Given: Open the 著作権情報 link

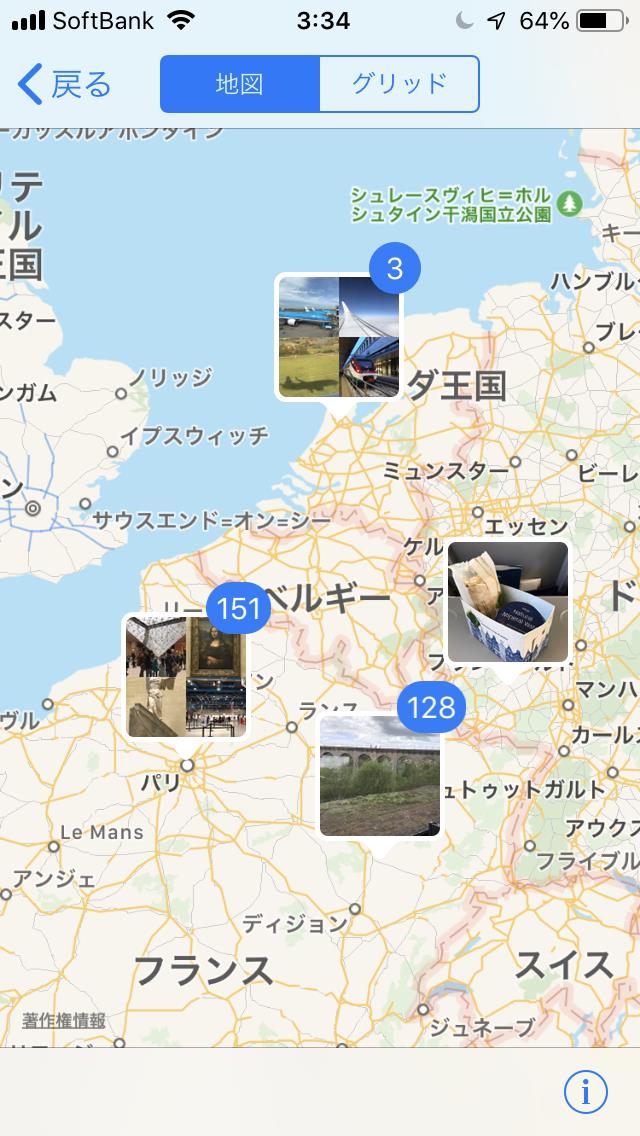Looking at the screenshot, I should 64,1021.
